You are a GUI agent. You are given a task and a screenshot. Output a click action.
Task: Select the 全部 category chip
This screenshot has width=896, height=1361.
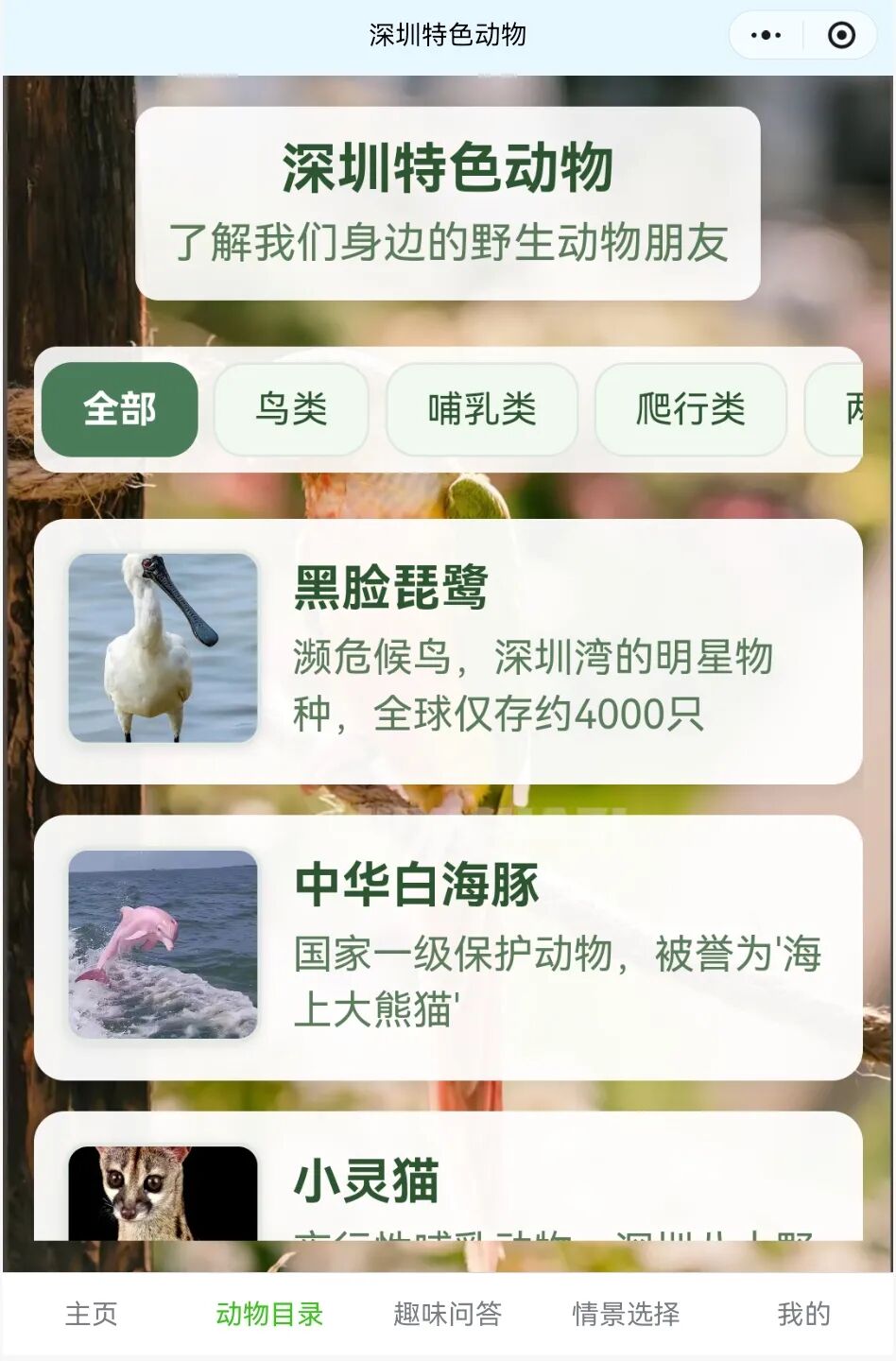tap(120, 409)
